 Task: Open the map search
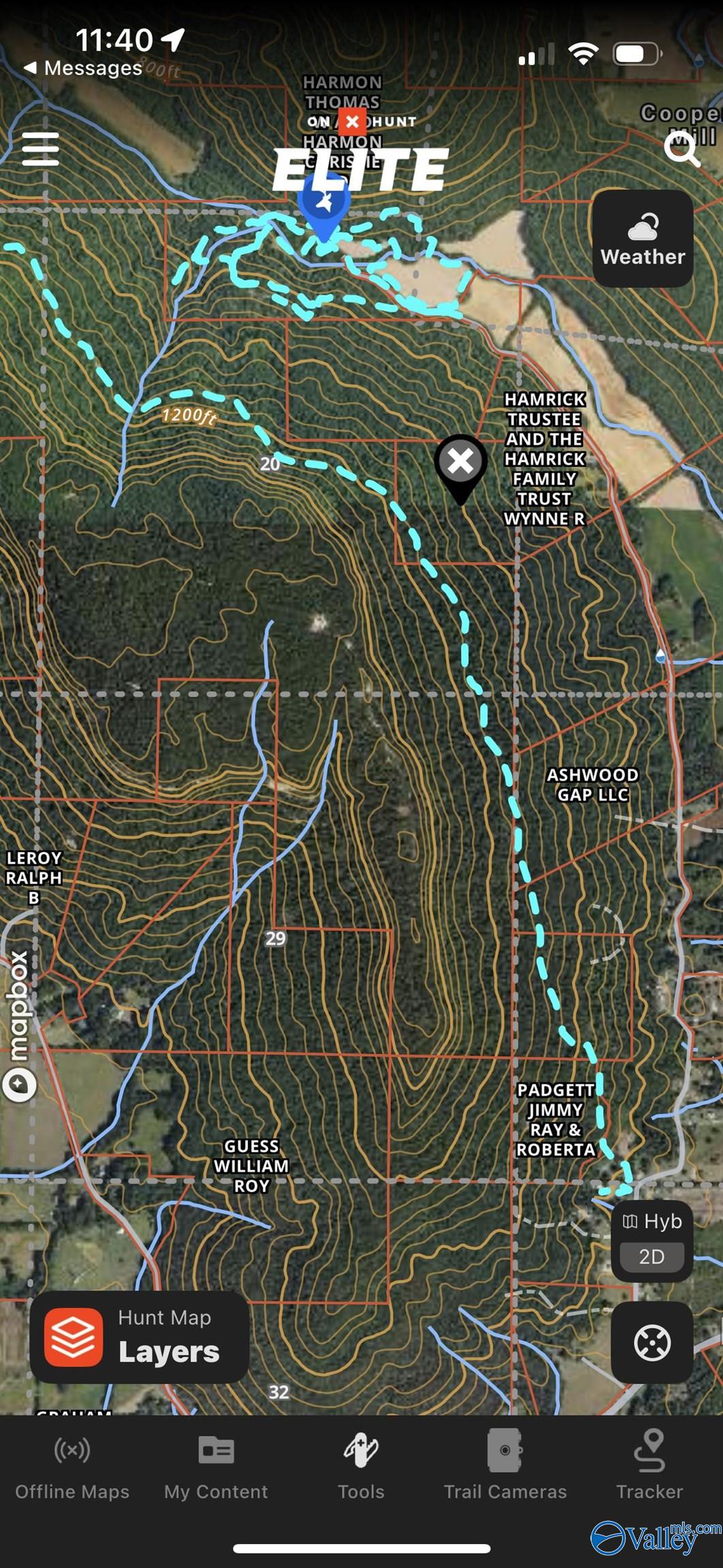pyautogui.click(x=681, y=148)
